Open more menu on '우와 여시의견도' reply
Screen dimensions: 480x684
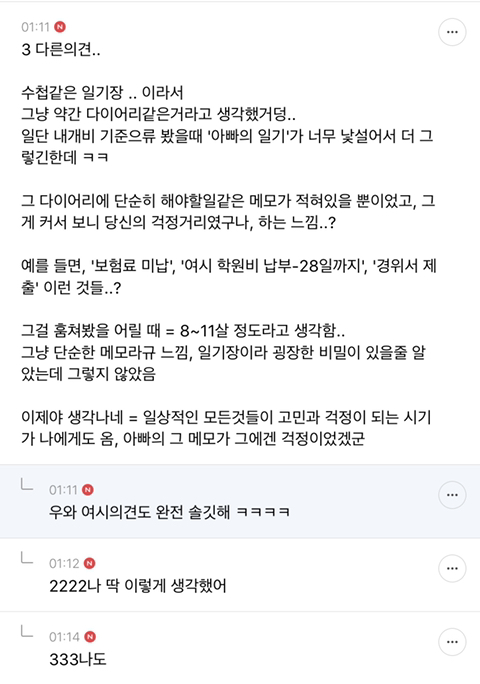[x=452, y=495]
